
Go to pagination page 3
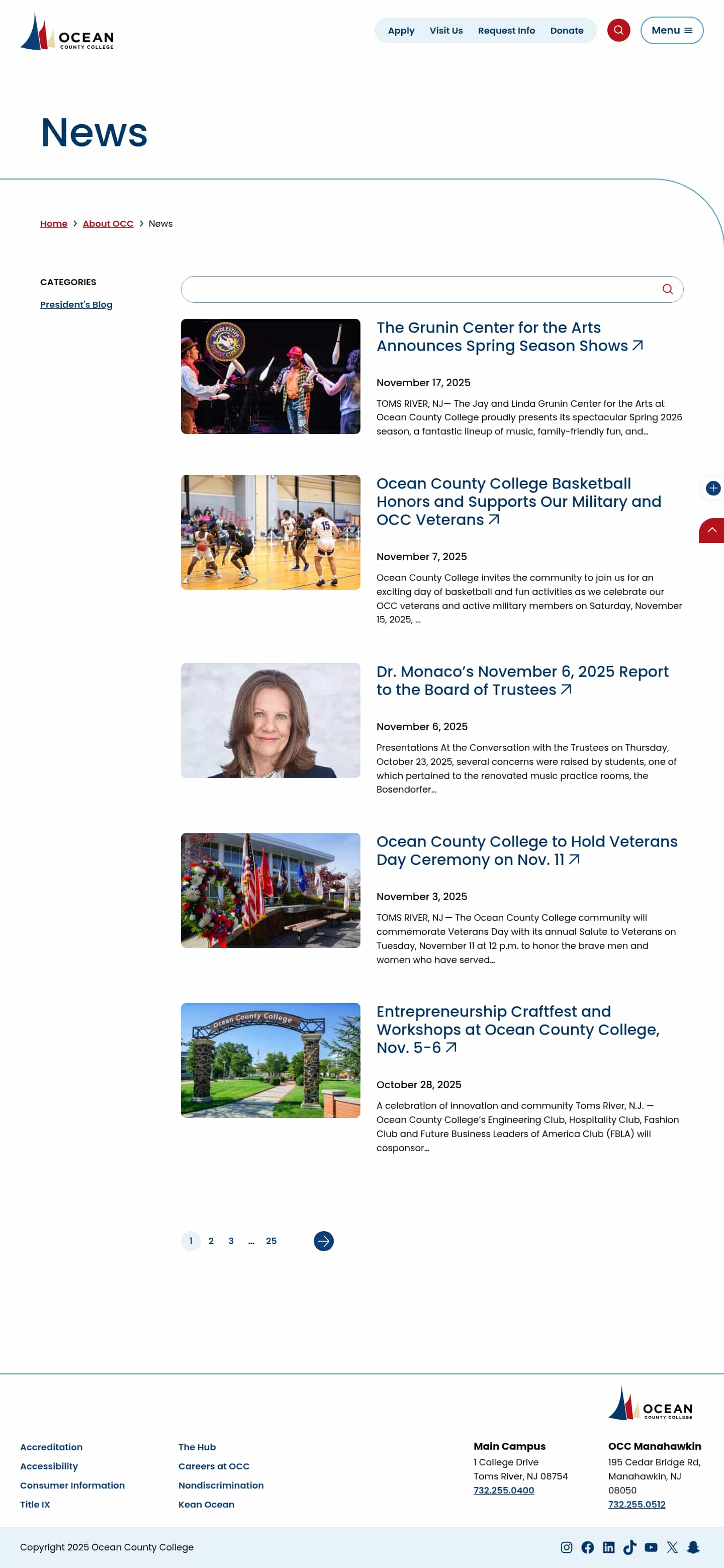[231, 1241]
